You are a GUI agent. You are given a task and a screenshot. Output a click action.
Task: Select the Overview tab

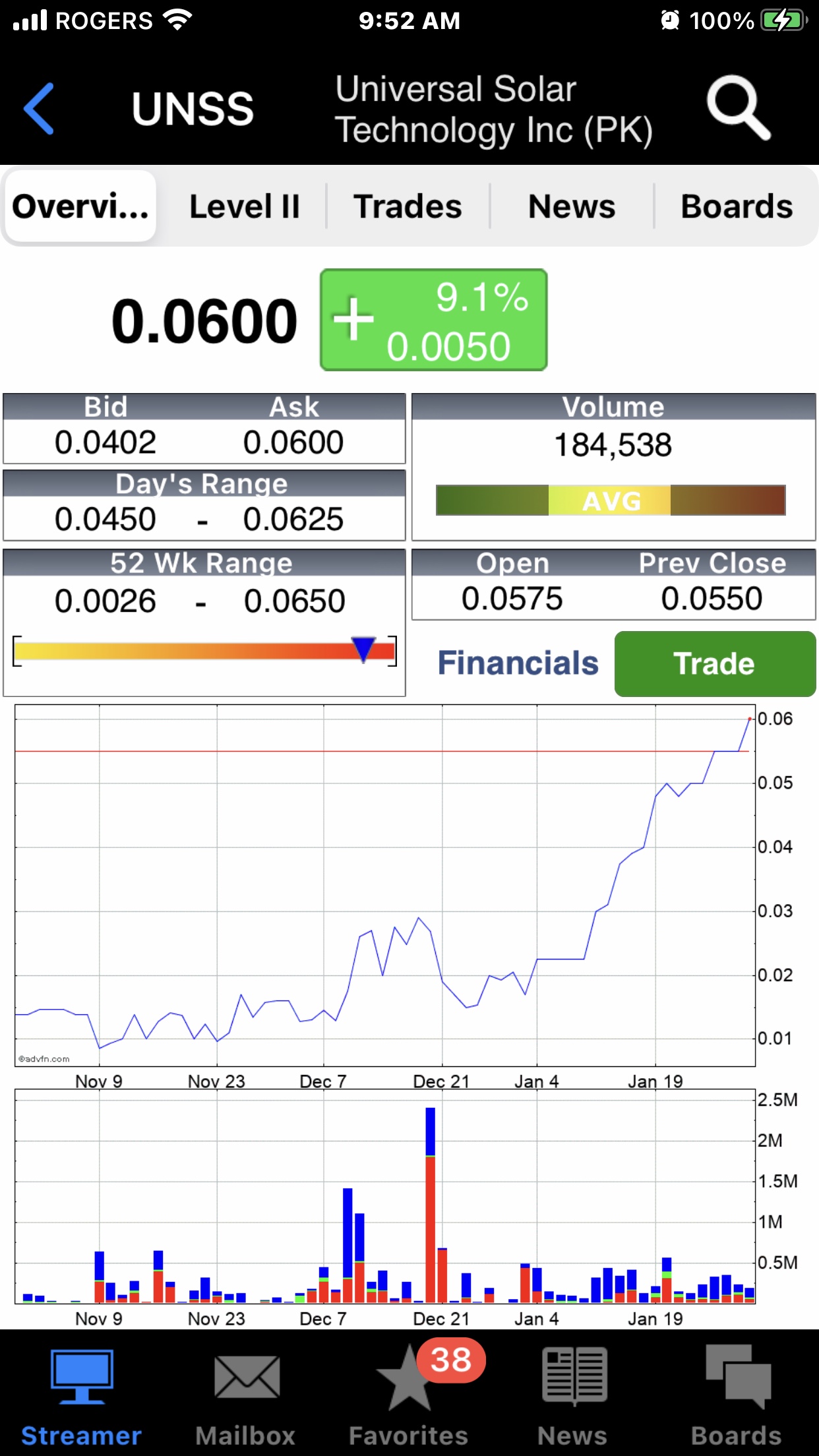[x=80, y=206]
